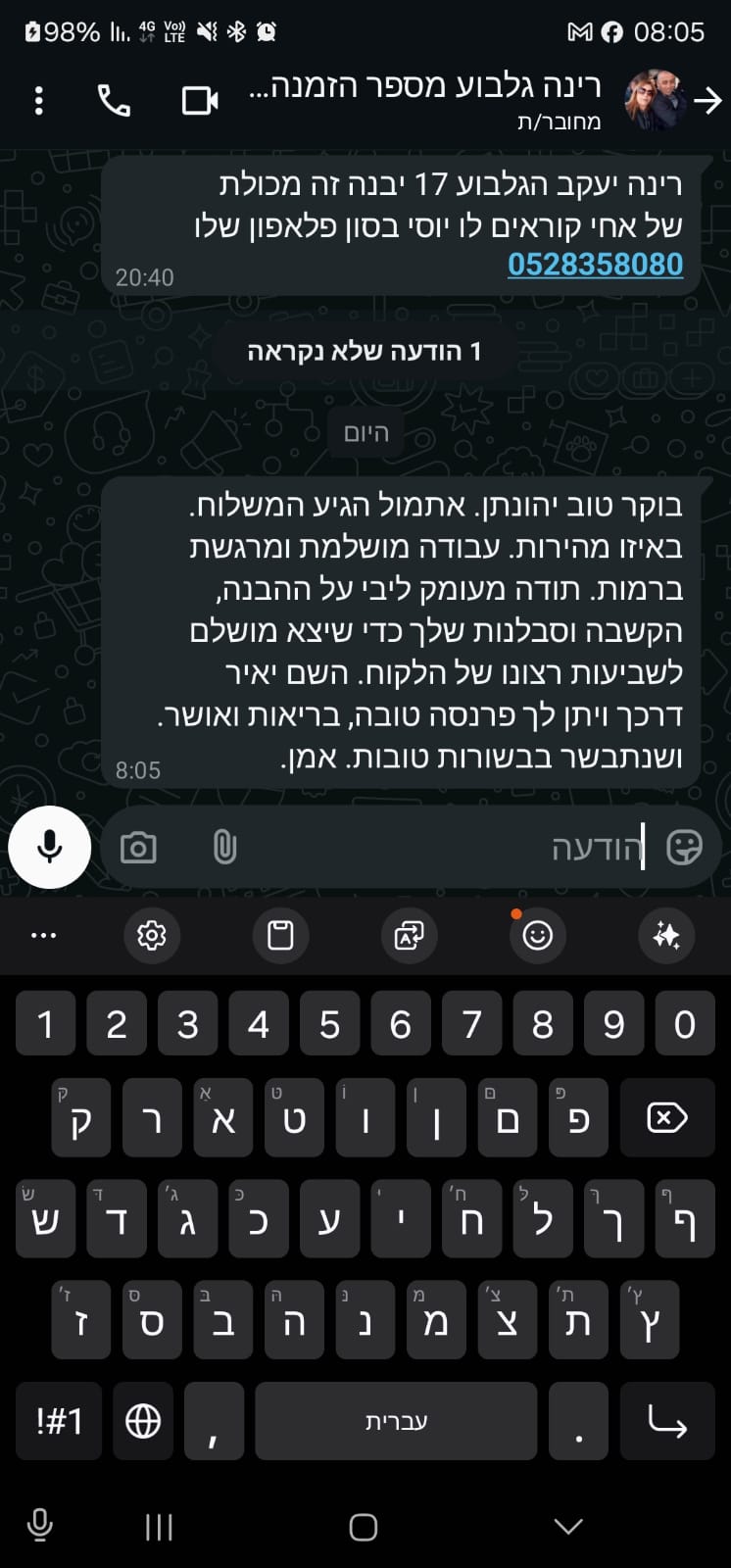The image size is (731, 1568).
Task: Open keyboard settings gear
Action: pyautogui.click(x=152, y=936)
